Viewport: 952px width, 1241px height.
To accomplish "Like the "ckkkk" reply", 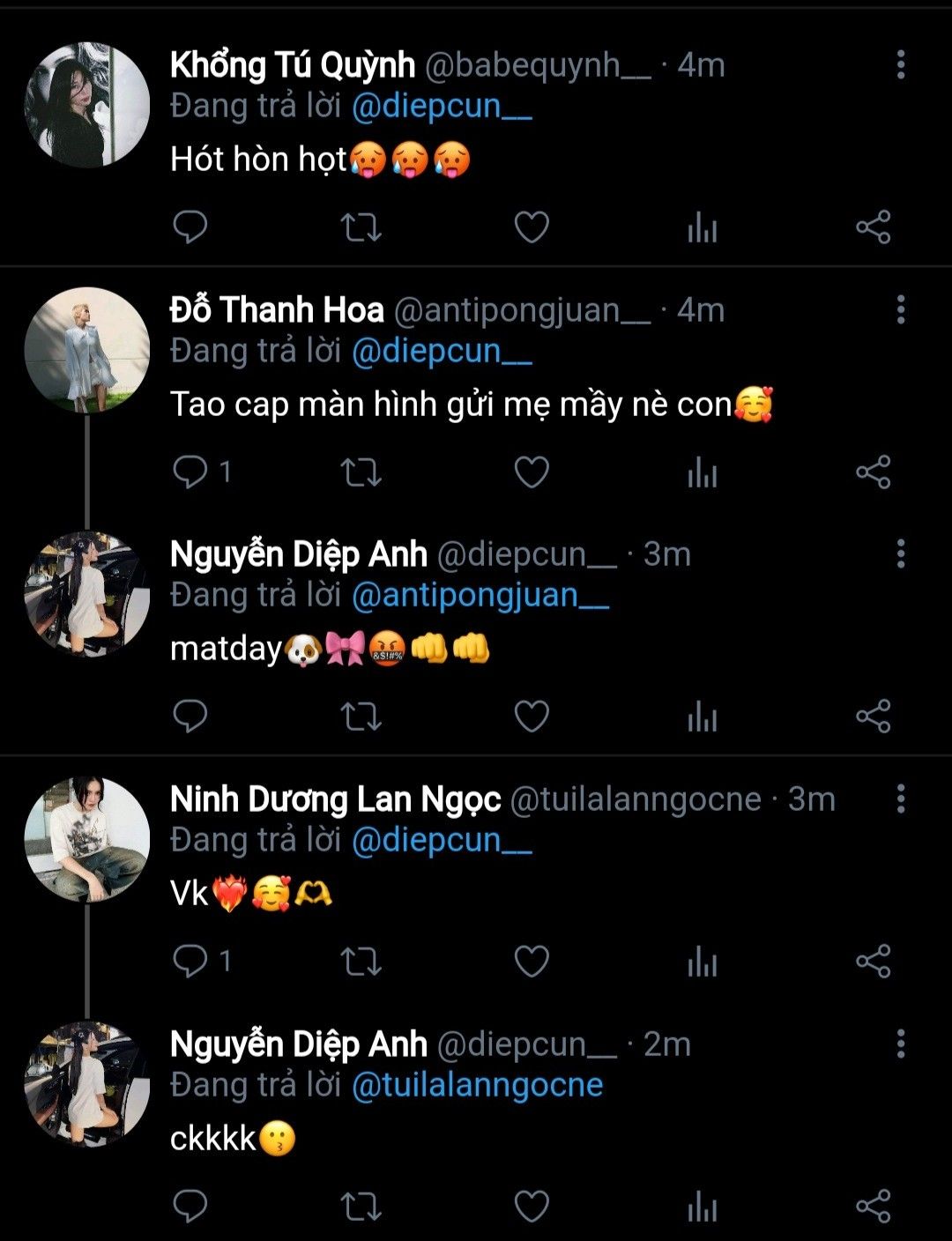I will point(532,1206).
